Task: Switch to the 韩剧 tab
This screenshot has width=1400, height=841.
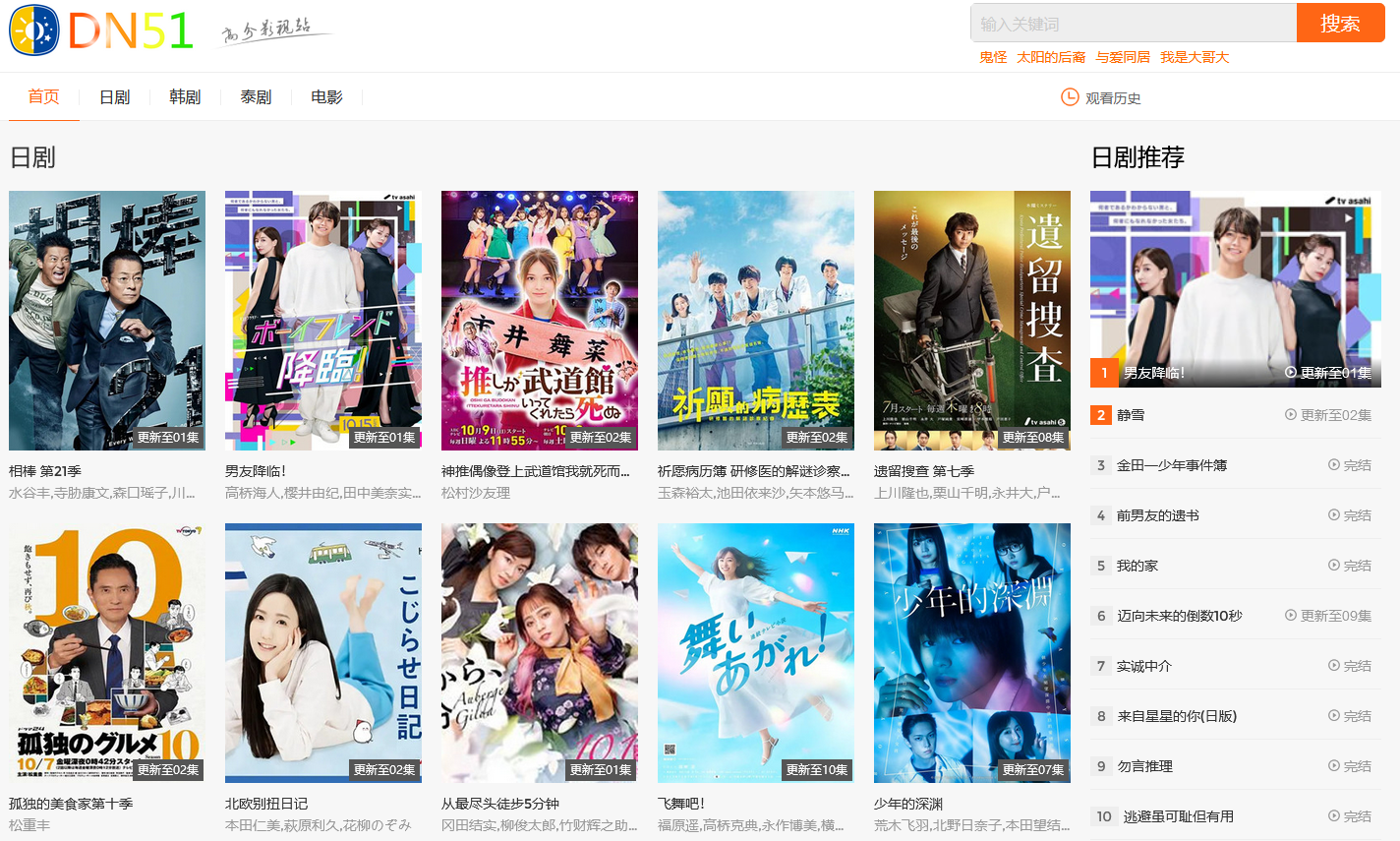Action: [185, 97]
